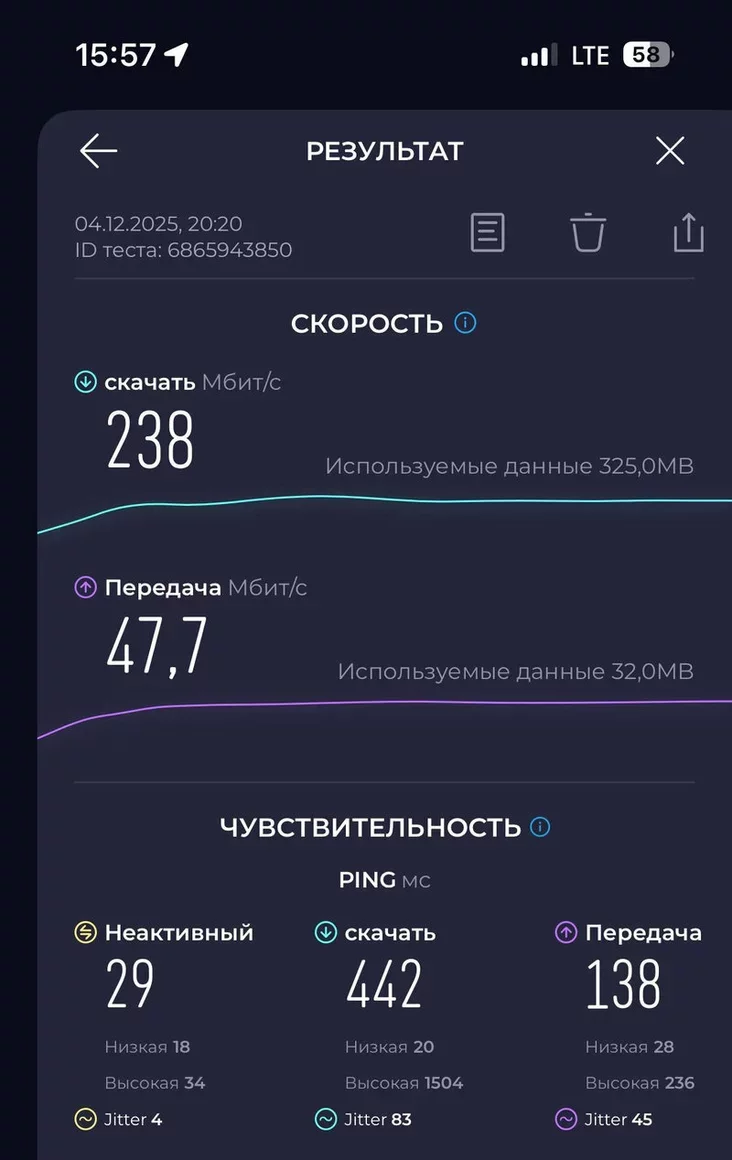
Task: Delete this test result
Action: pos(588,232)
